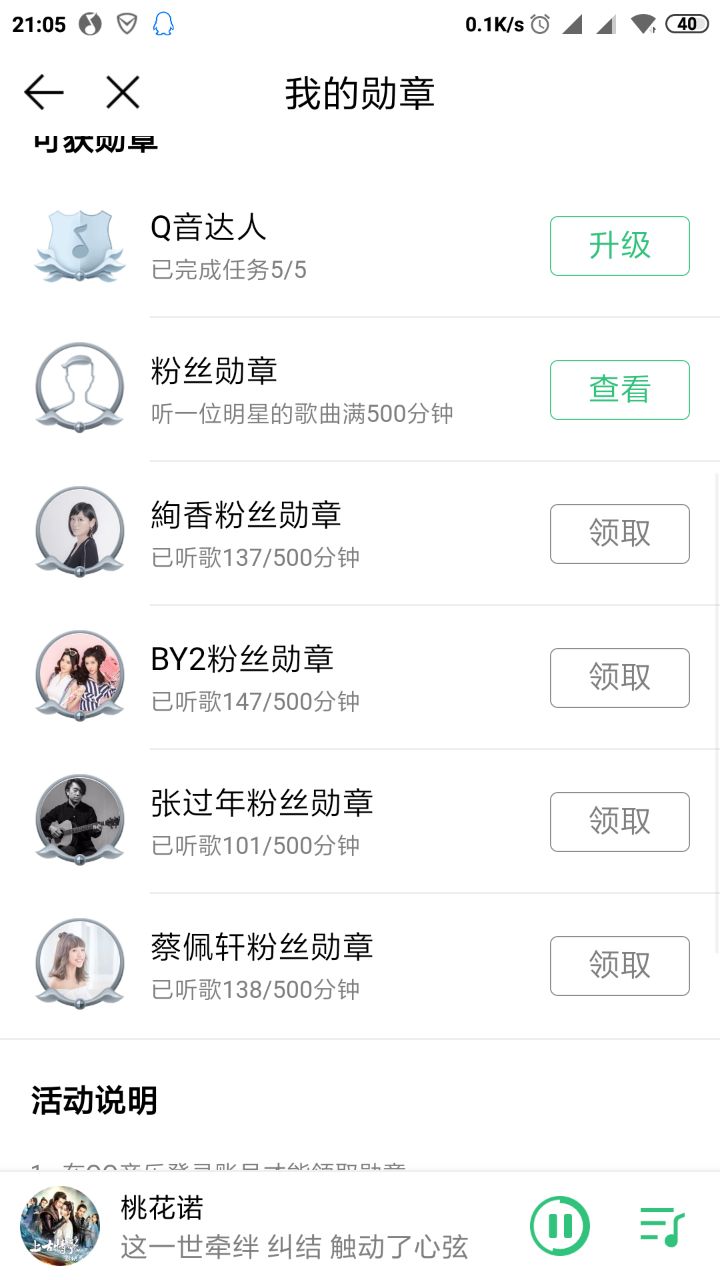Tap 查看 for 粉丝勋章

point(619,390)
